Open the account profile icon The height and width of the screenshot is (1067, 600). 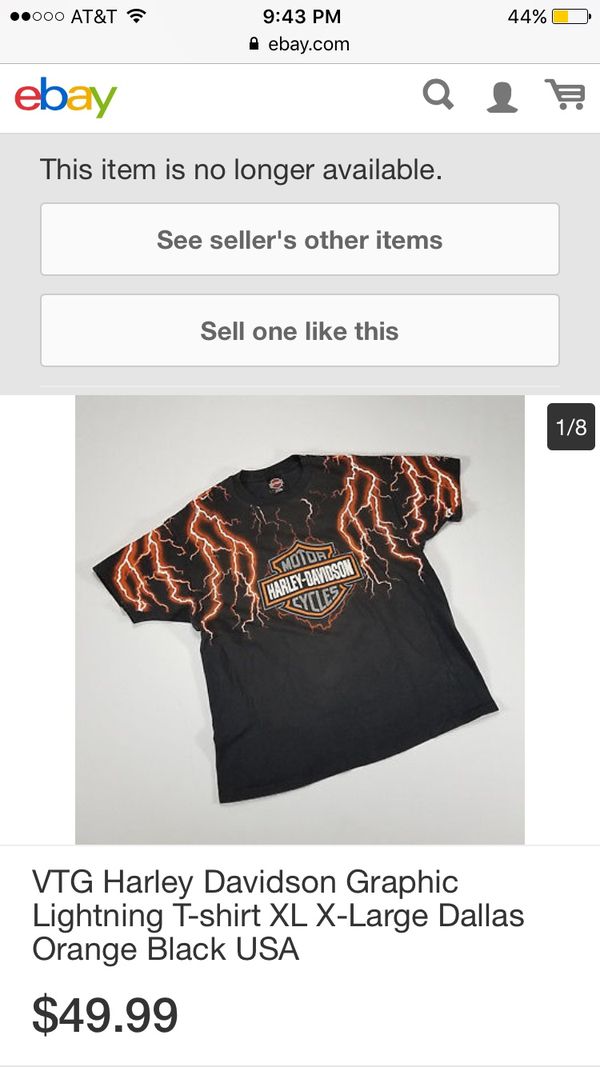pyautogui.click(x=501, y=97)
